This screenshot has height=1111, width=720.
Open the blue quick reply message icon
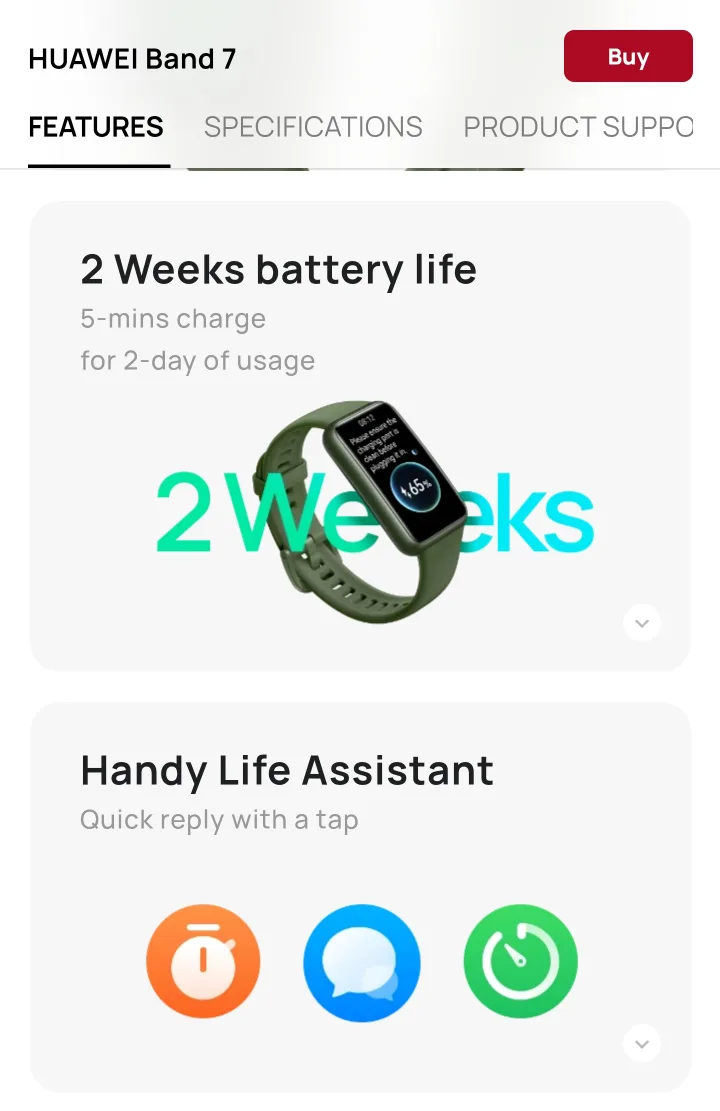tap(361, 961)
